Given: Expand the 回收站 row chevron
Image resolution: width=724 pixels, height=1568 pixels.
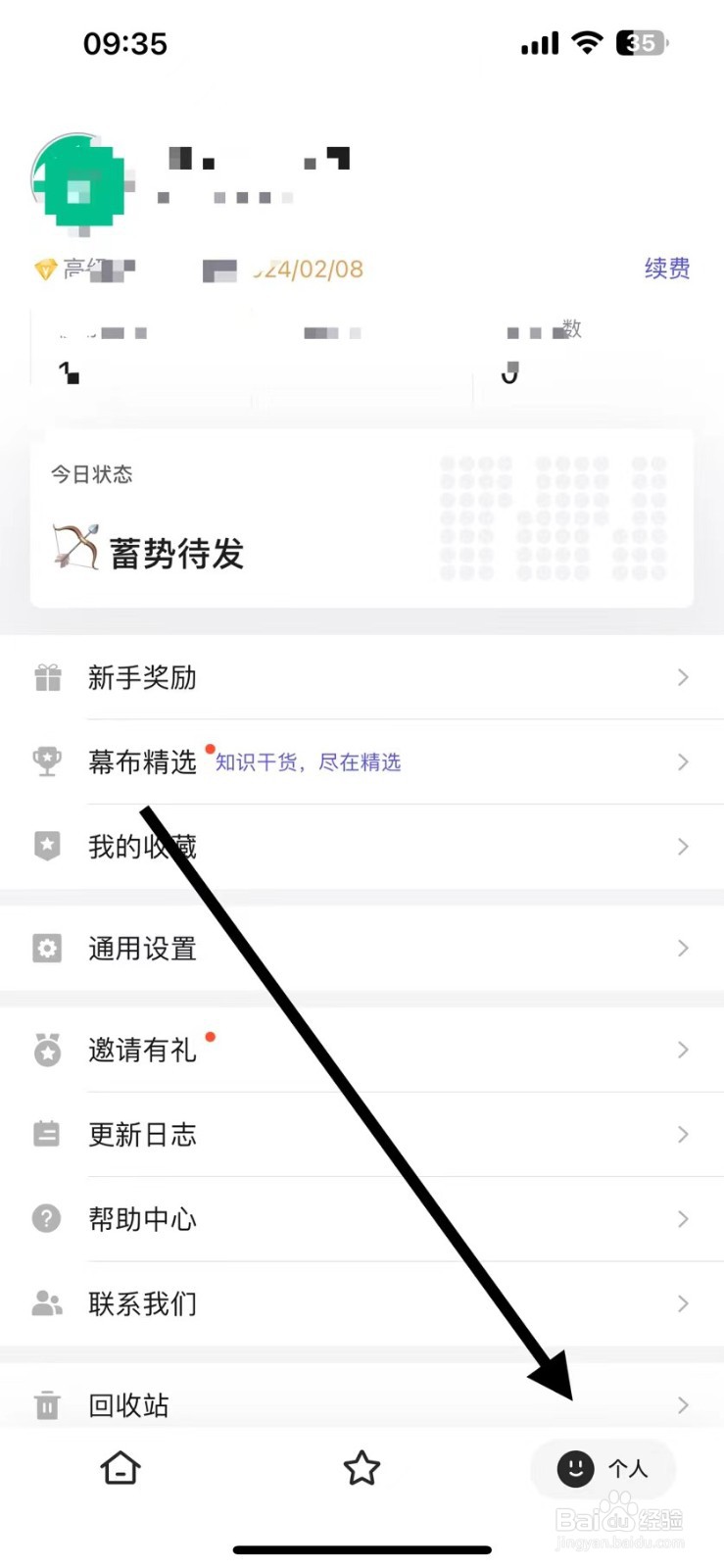Looking at the screenshot, I should click(683, 1405).
